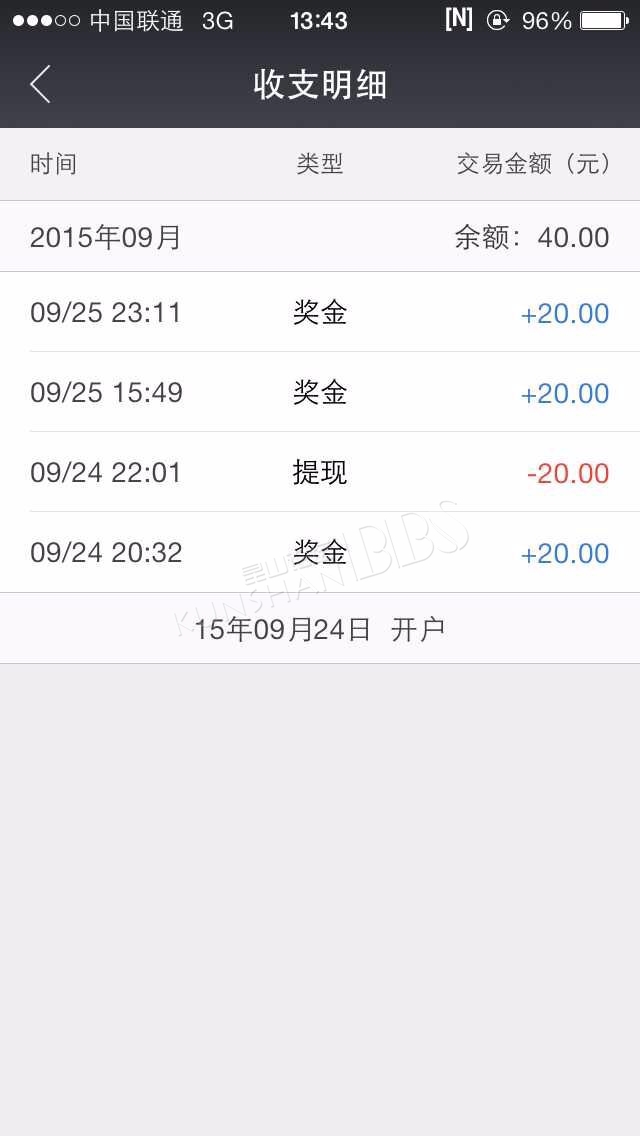View the 09/24 22:01 提现 record

[320, 472]
